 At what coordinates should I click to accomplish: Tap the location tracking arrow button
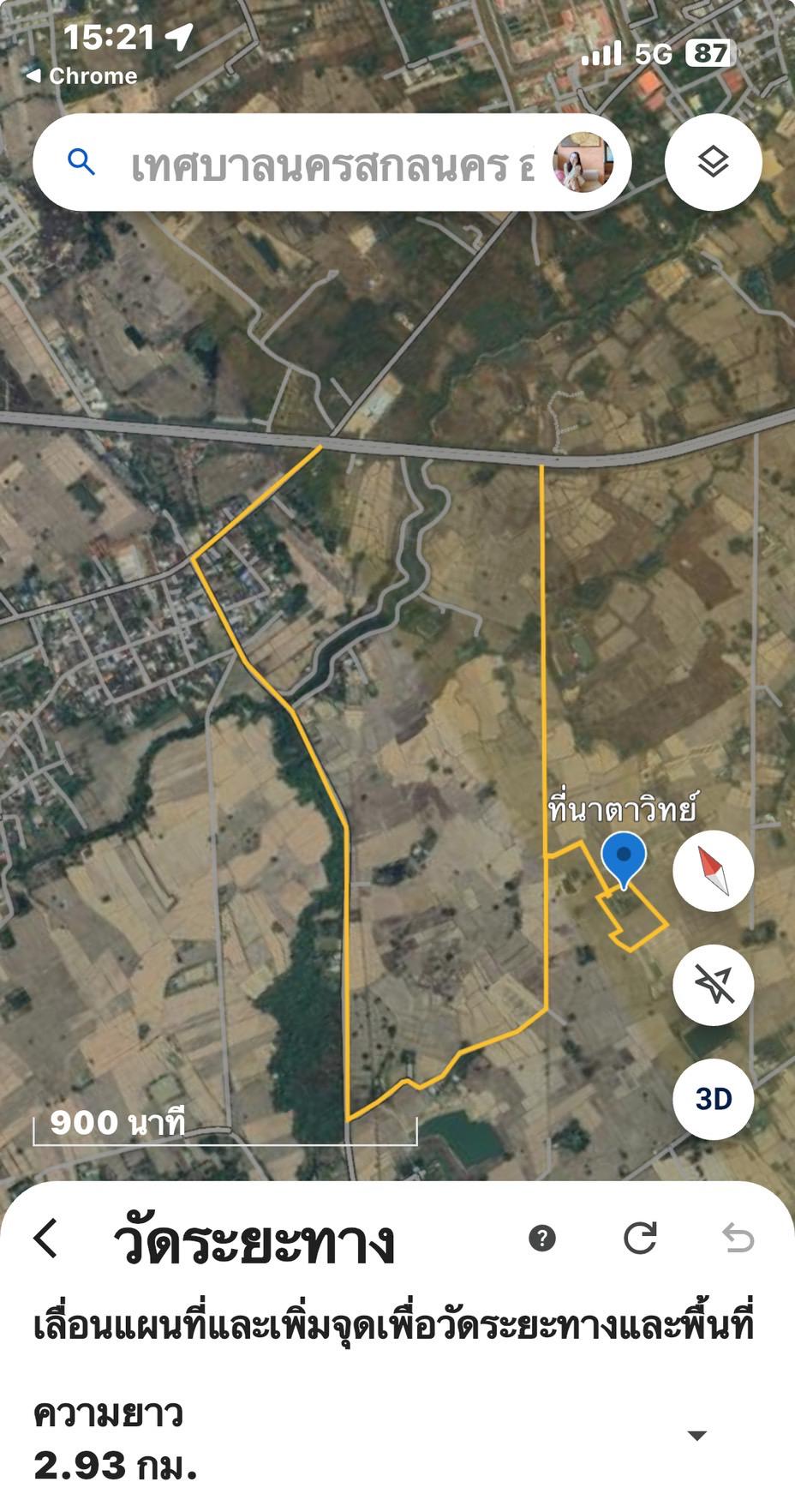point(713,984)
